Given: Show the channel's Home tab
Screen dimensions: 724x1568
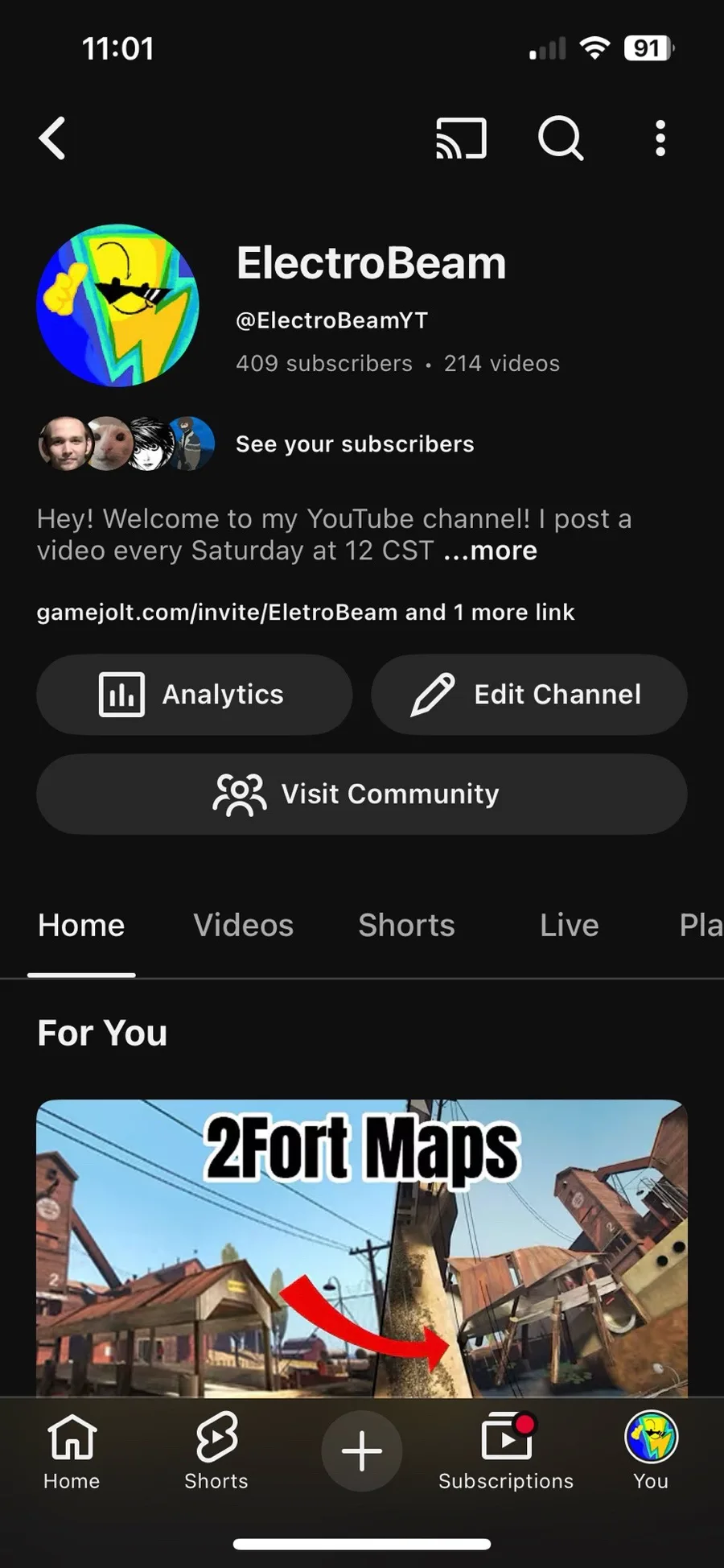Looking at the screenshot, I should tap(81, 926).
